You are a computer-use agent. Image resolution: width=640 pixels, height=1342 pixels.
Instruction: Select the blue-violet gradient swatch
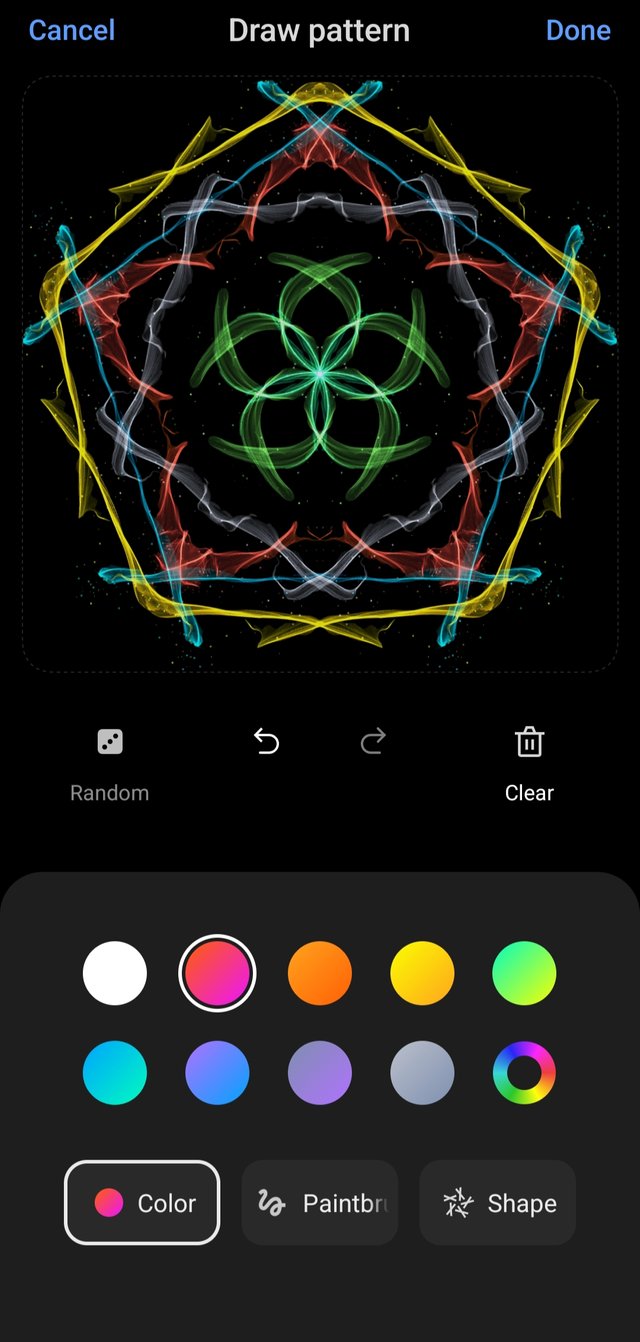(217, 1073)
